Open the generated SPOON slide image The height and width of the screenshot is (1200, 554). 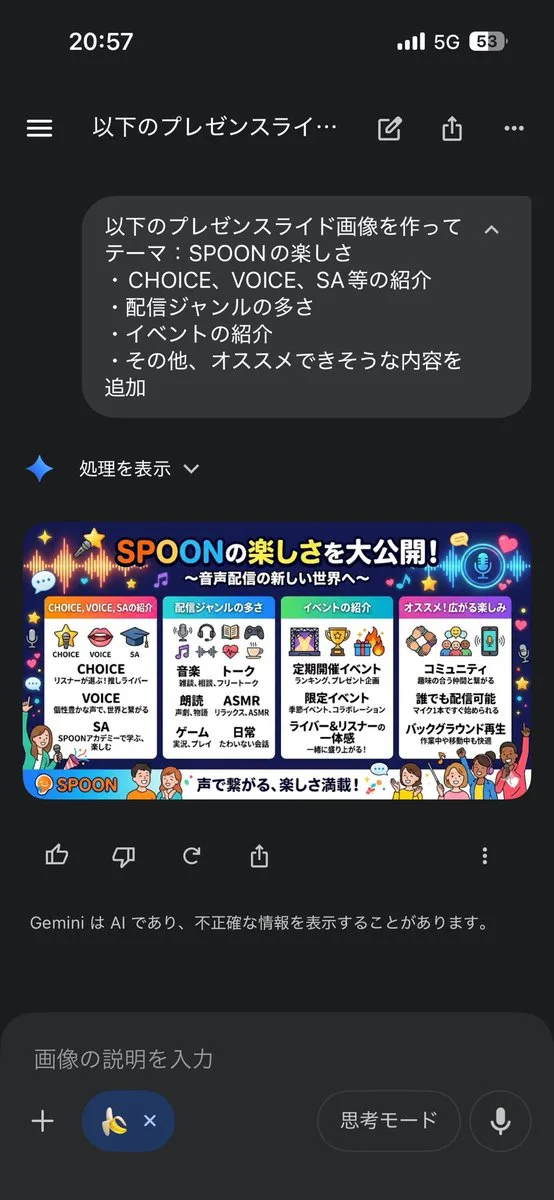(277, 661)
